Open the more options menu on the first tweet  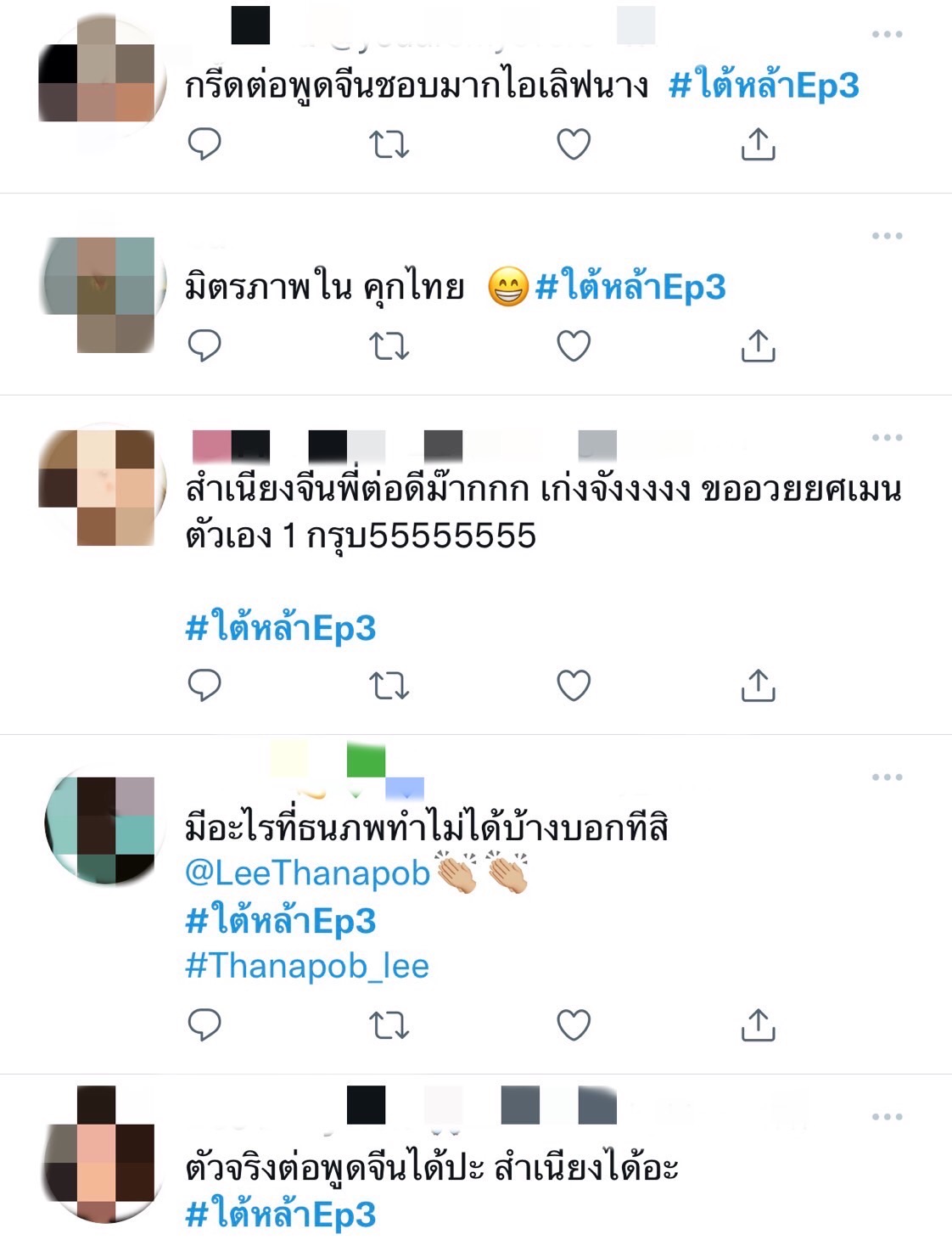pyautogui.click(x=886, y=34)
